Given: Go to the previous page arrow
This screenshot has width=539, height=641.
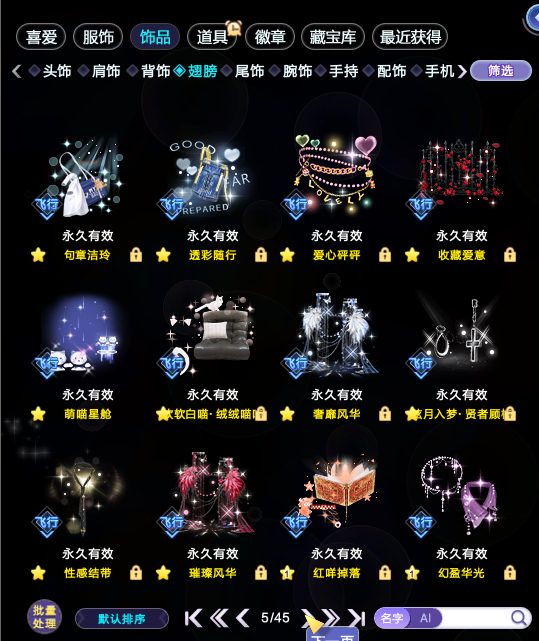Looking at the screenshot, I should [243, 618].
